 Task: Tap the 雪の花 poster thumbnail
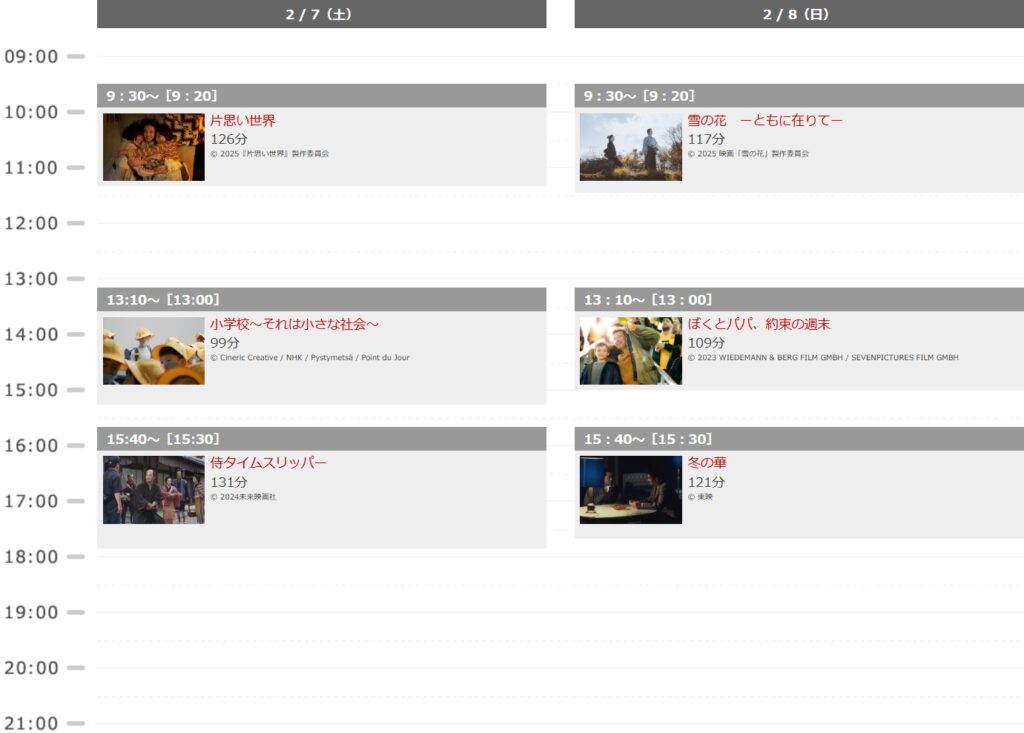pyautogui.click(x=630, y=147)
